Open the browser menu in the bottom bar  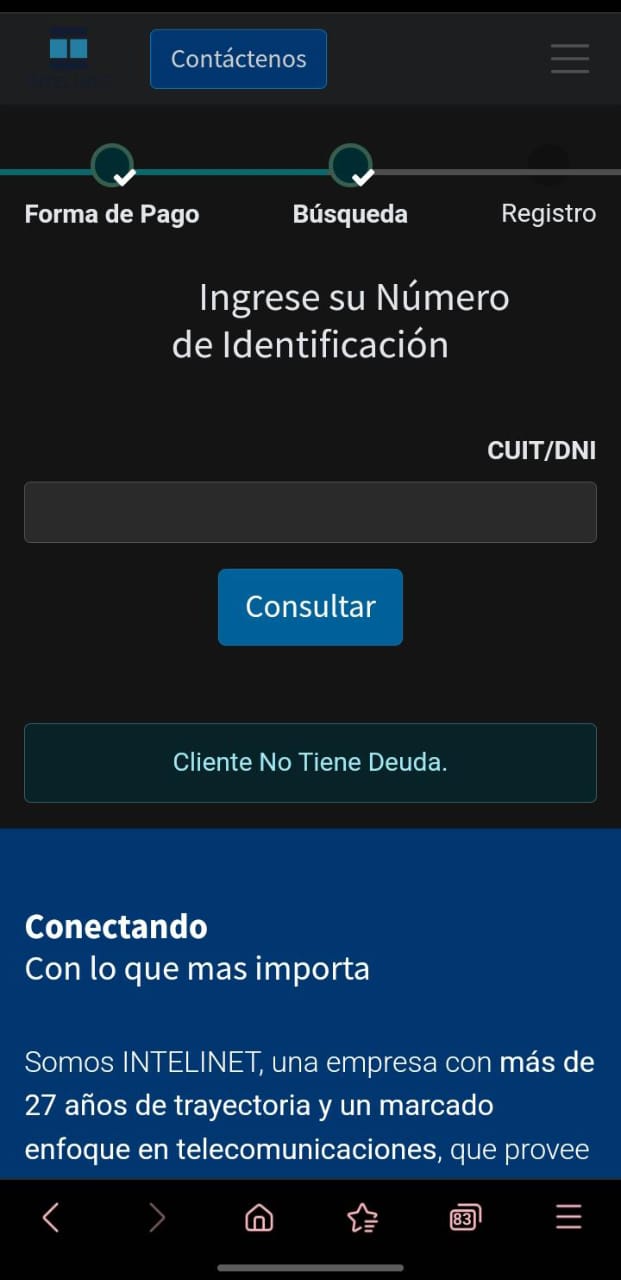pos(568,1217)
